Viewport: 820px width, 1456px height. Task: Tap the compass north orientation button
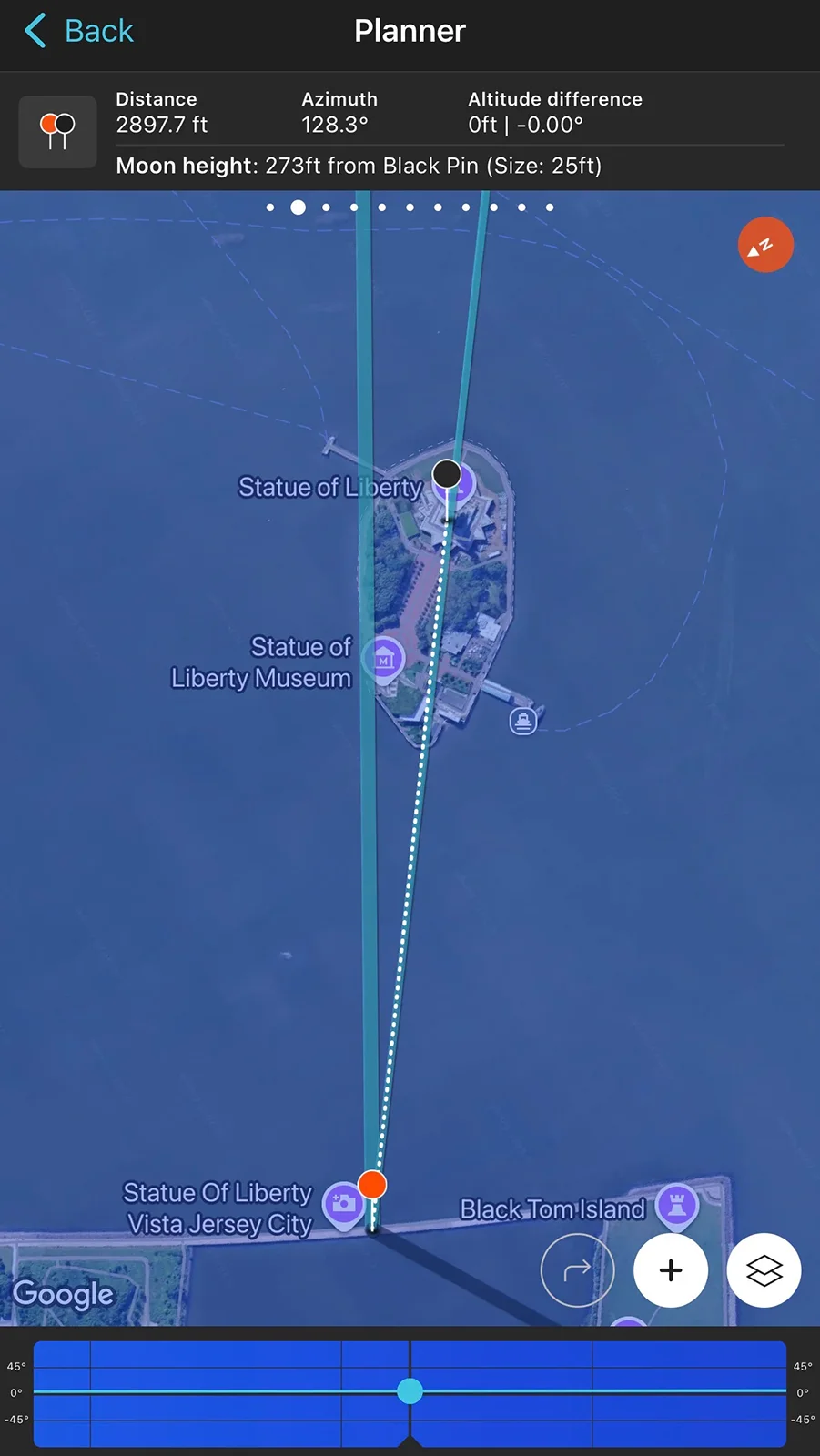click(764, 245)
